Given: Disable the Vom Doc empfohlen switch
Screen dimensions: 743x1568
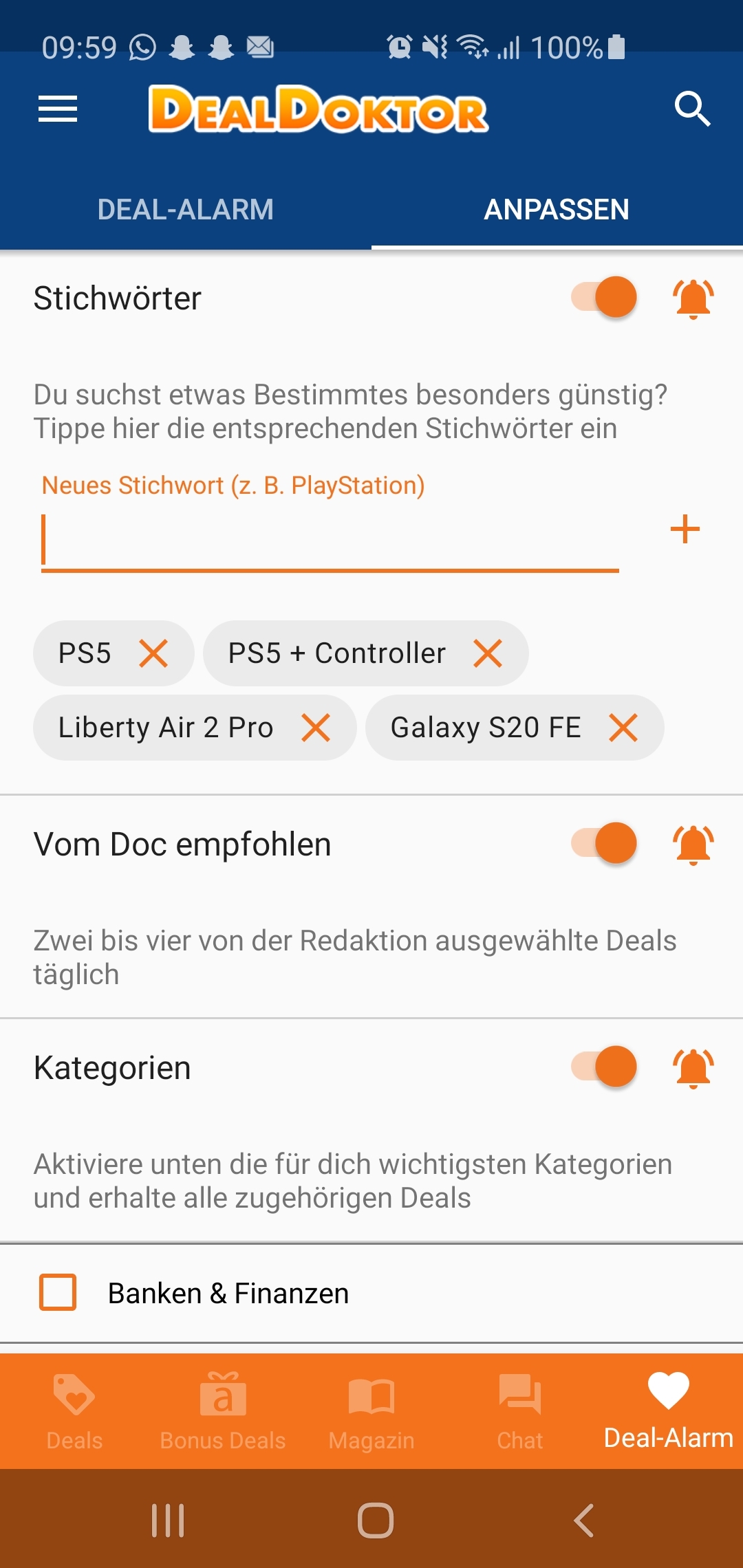Looking at the screenshot, I should (x=604, y=843).
